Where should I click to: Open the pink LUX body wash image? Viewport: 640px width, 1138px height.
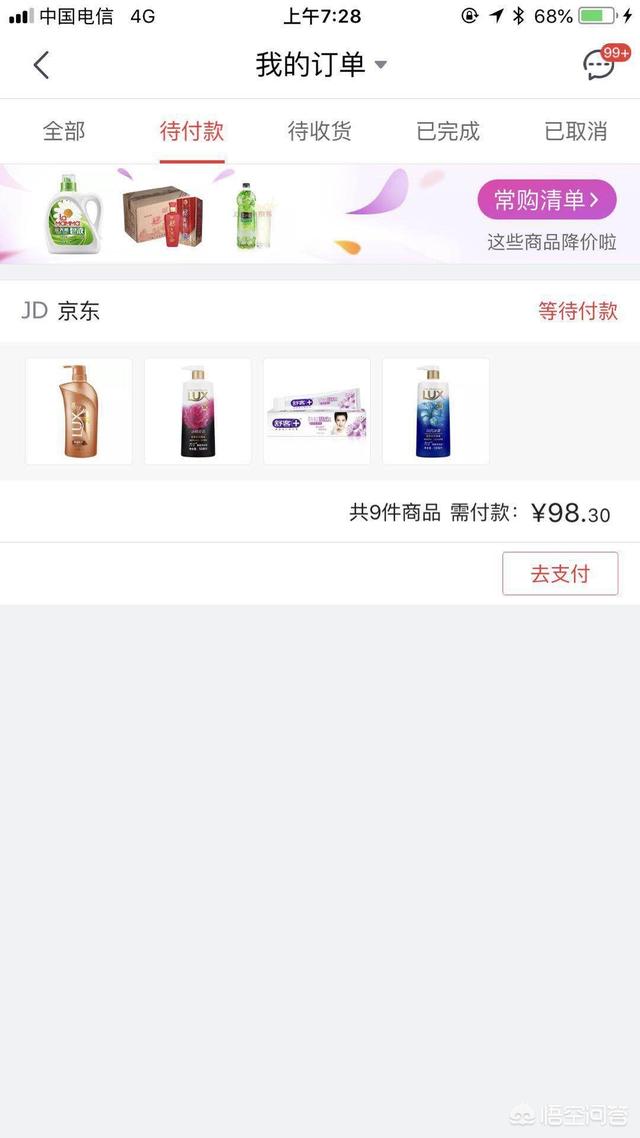point(198,411)
